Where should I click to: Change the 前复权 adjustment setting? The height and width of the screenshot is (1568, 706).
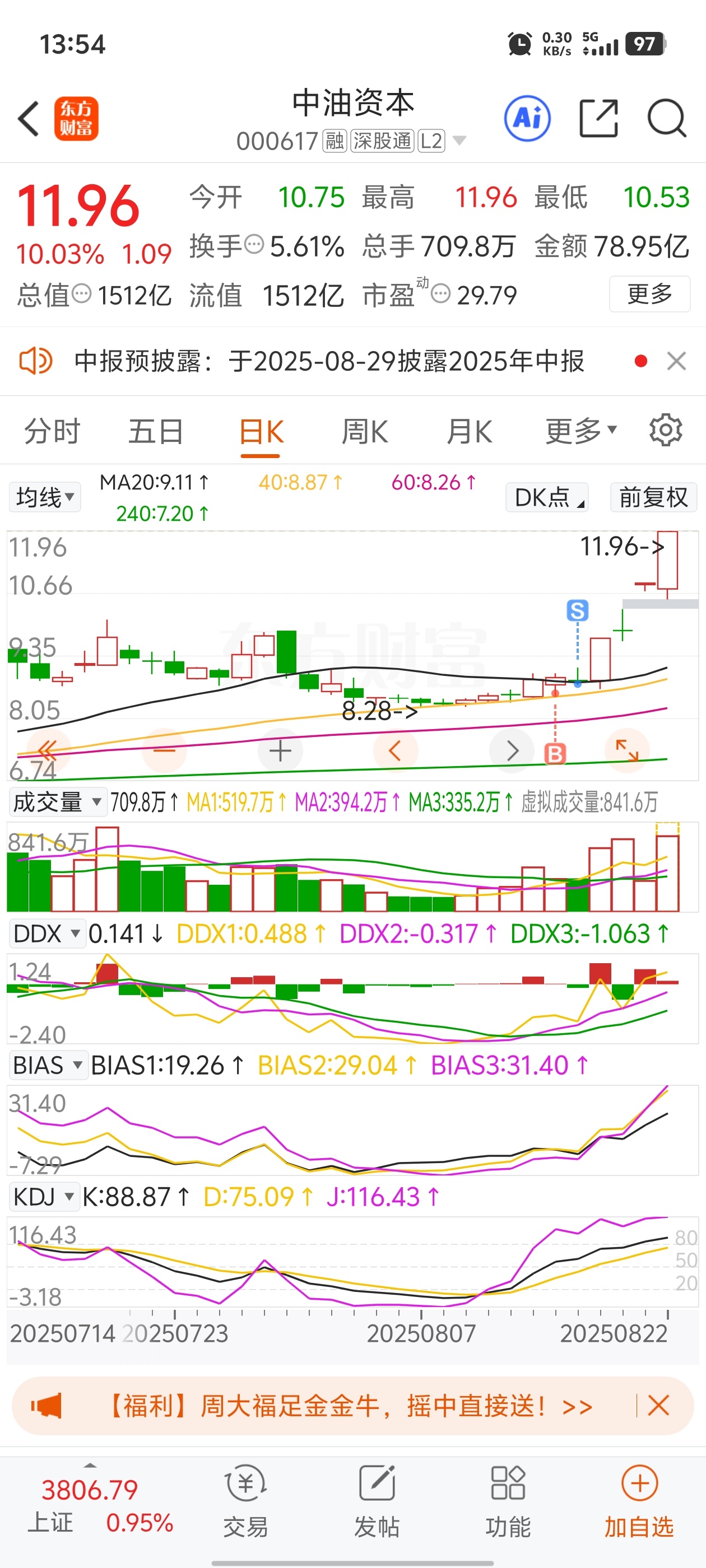coord(654,497)
